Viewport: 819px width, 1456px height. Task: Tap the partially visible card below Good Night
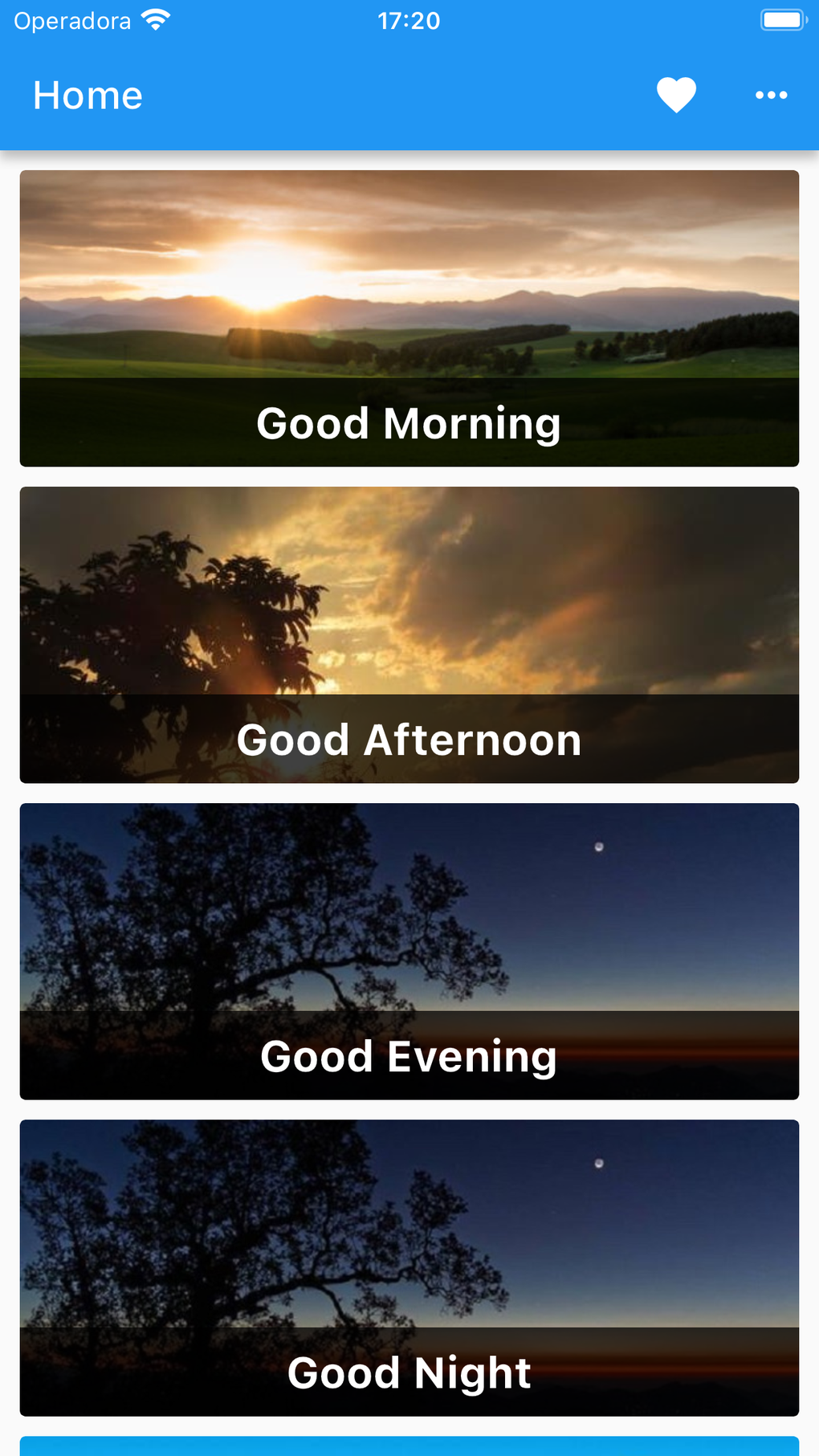(x=409, y=1446)
